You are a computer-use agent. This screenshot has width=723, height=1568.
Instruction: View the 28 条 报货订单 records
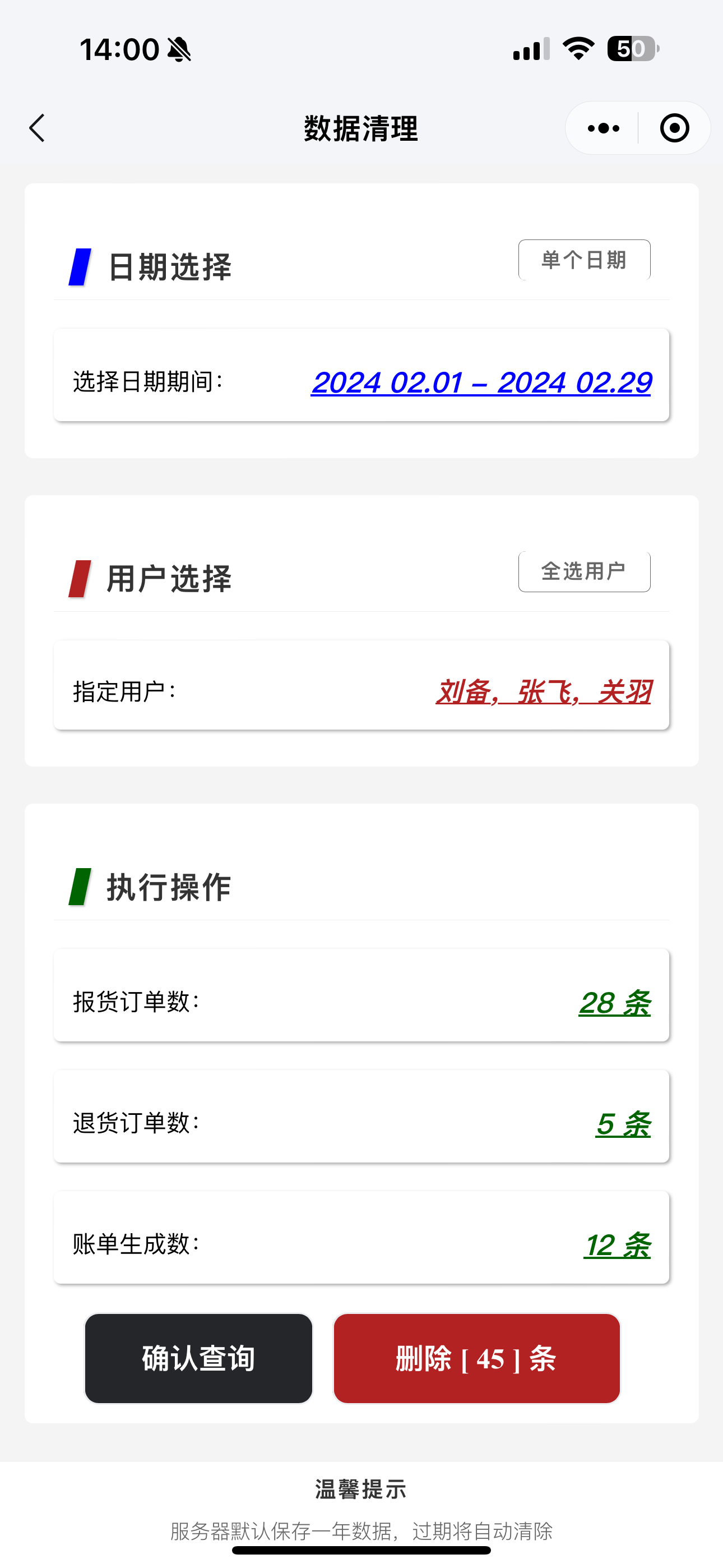click(x=614, y=1003)
